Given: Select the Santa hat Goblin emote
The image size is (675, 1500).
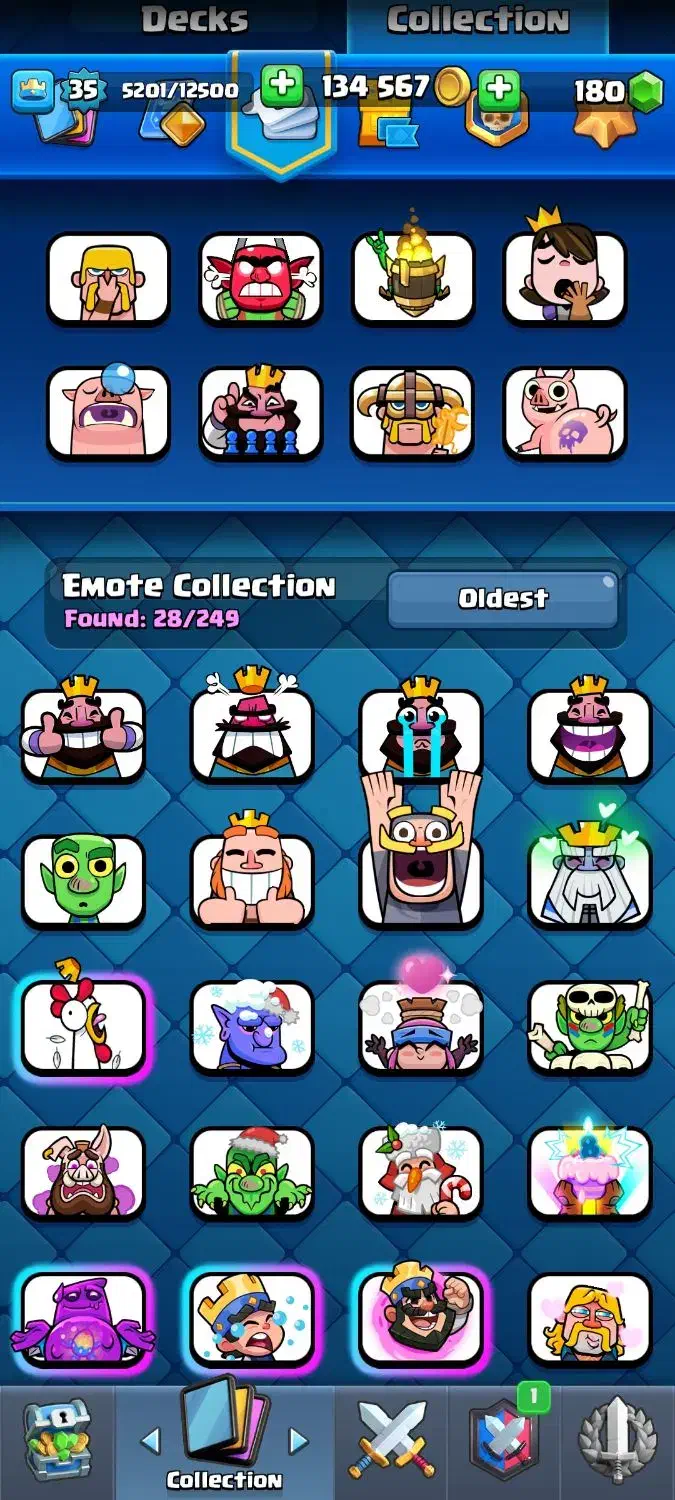Looking at the screenshot, I should click(x=252, y=1171).
